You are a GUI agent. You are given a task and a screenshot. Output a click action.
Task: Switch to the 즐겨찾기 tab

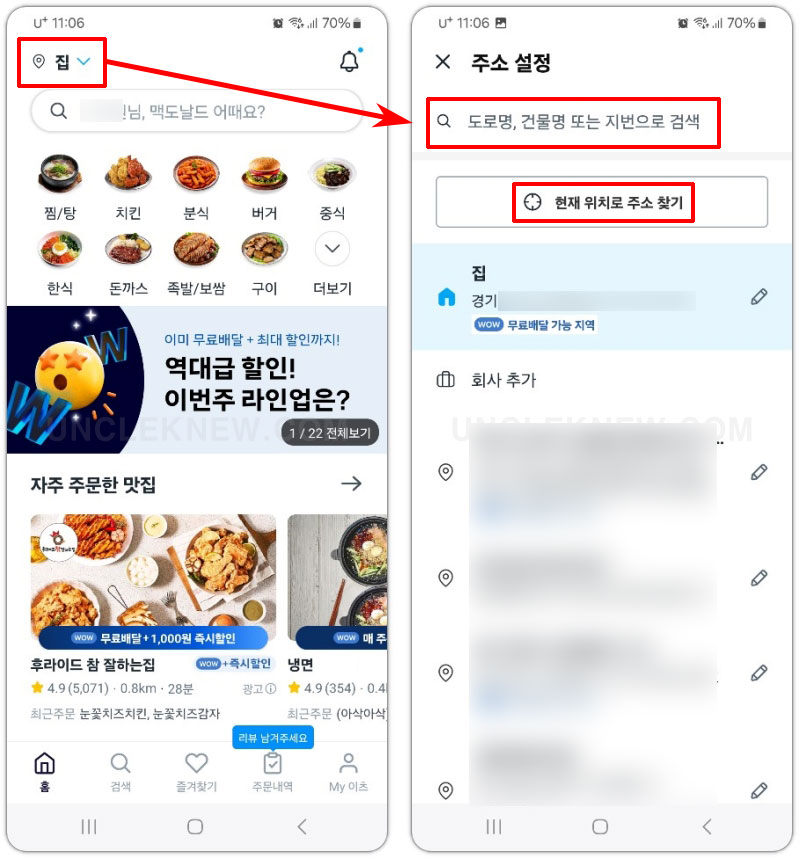(196, 772)
